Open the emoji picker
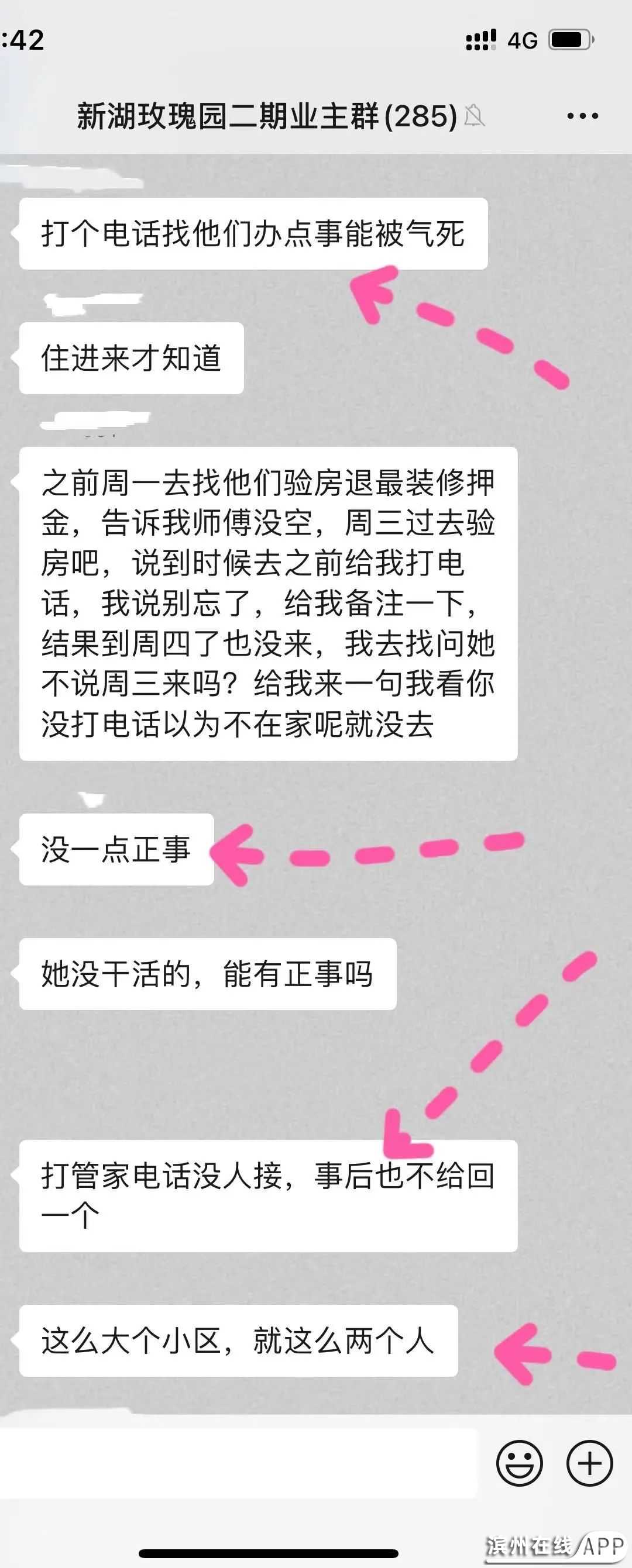632x1568 pixels. pos(520,1463)
